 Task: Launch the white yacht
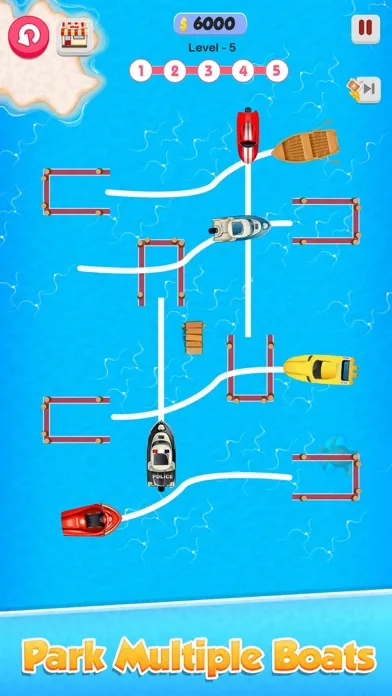(240, 228)
